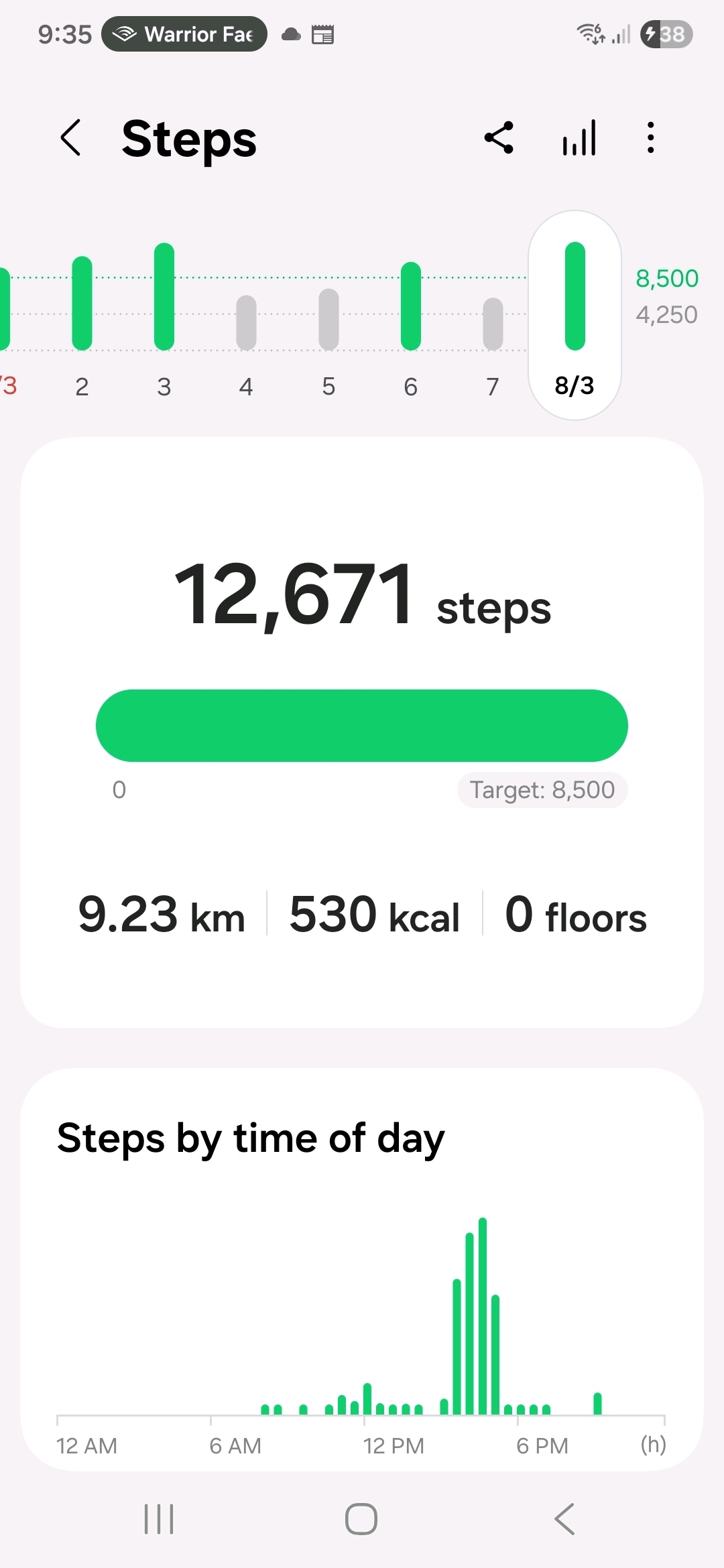Open the step trends chart icon
724x1568 pixels.
pos(579,138)
